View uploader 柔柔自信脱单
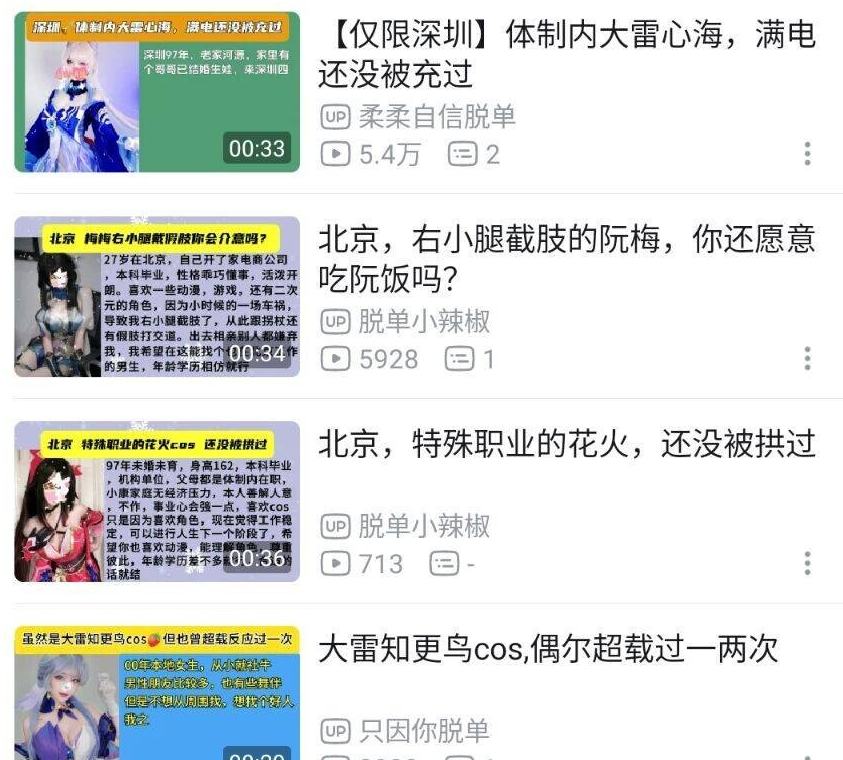 [x=436, y=116]
